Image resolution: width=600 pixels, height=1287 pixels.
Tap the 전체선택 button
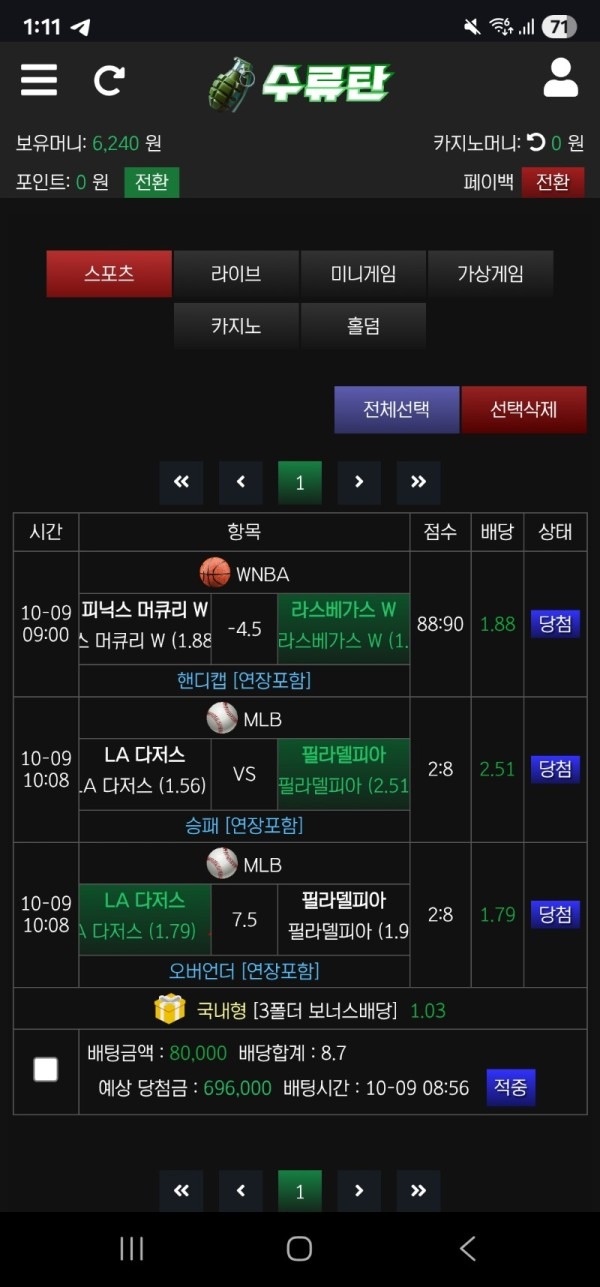click(x=396, y=410)
